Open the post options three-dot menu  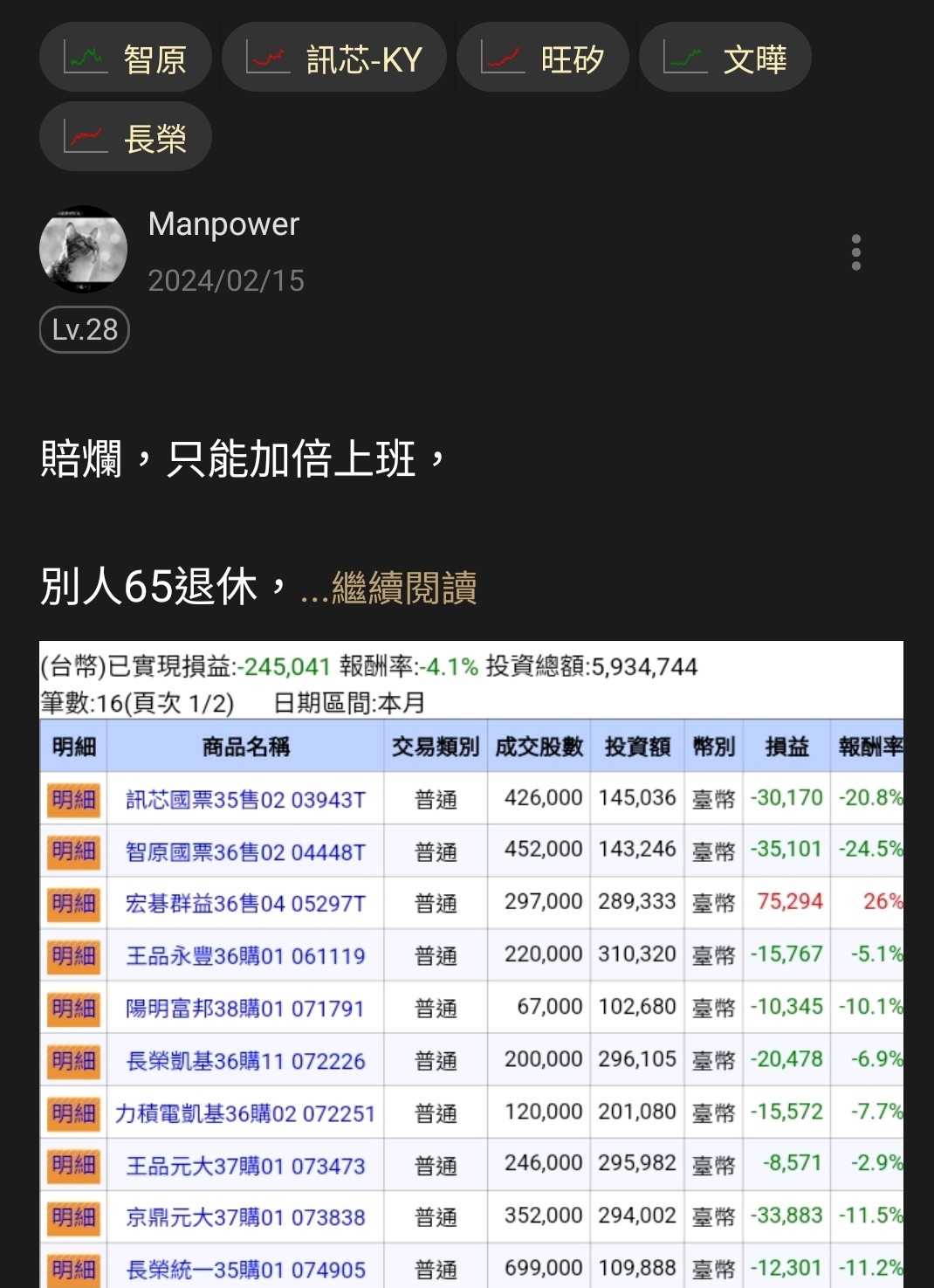tap(856, 251)
